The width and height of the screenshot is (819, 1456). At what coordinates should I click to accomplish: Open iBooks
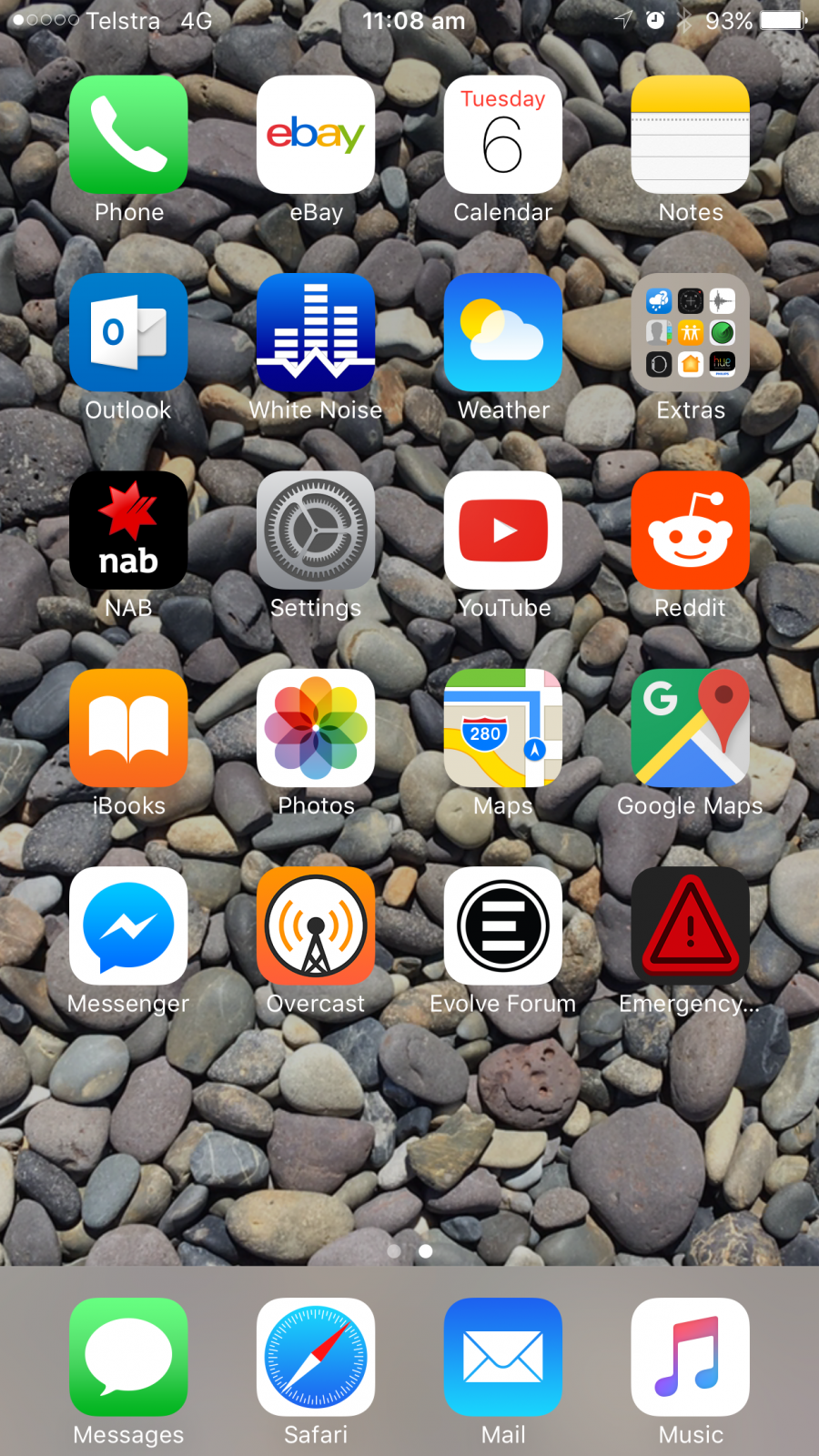[x=128, y=728]
